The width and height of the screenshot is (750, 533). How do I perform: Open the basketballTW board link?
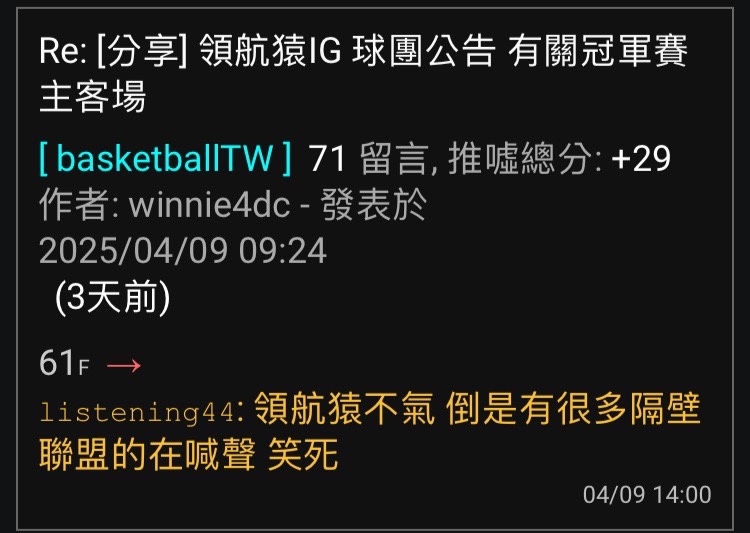pos(166,158)
